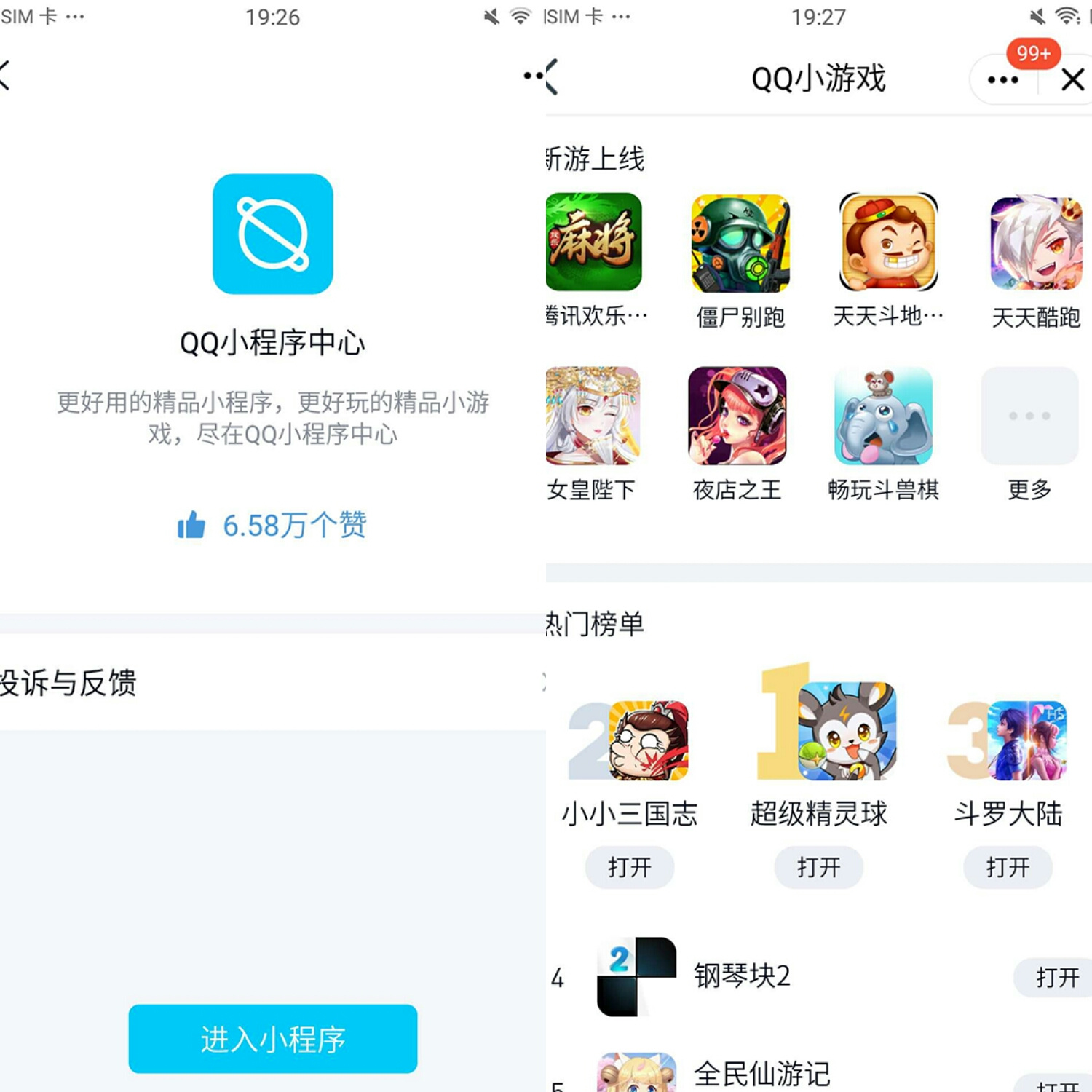Tap 打开 under 小小三国志

[630, 867]
